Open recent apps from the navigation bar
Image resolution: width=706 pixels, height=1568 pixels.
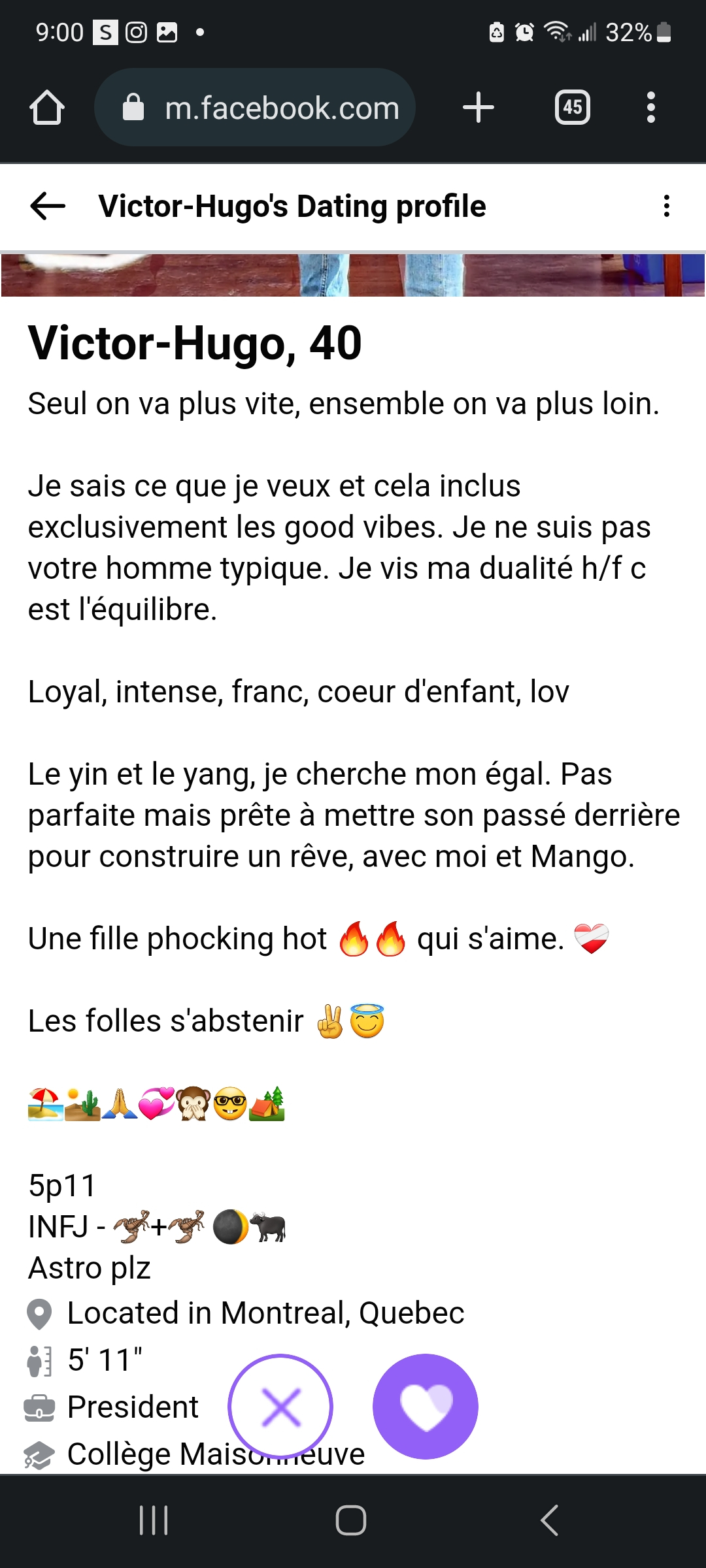[154, 1520]
